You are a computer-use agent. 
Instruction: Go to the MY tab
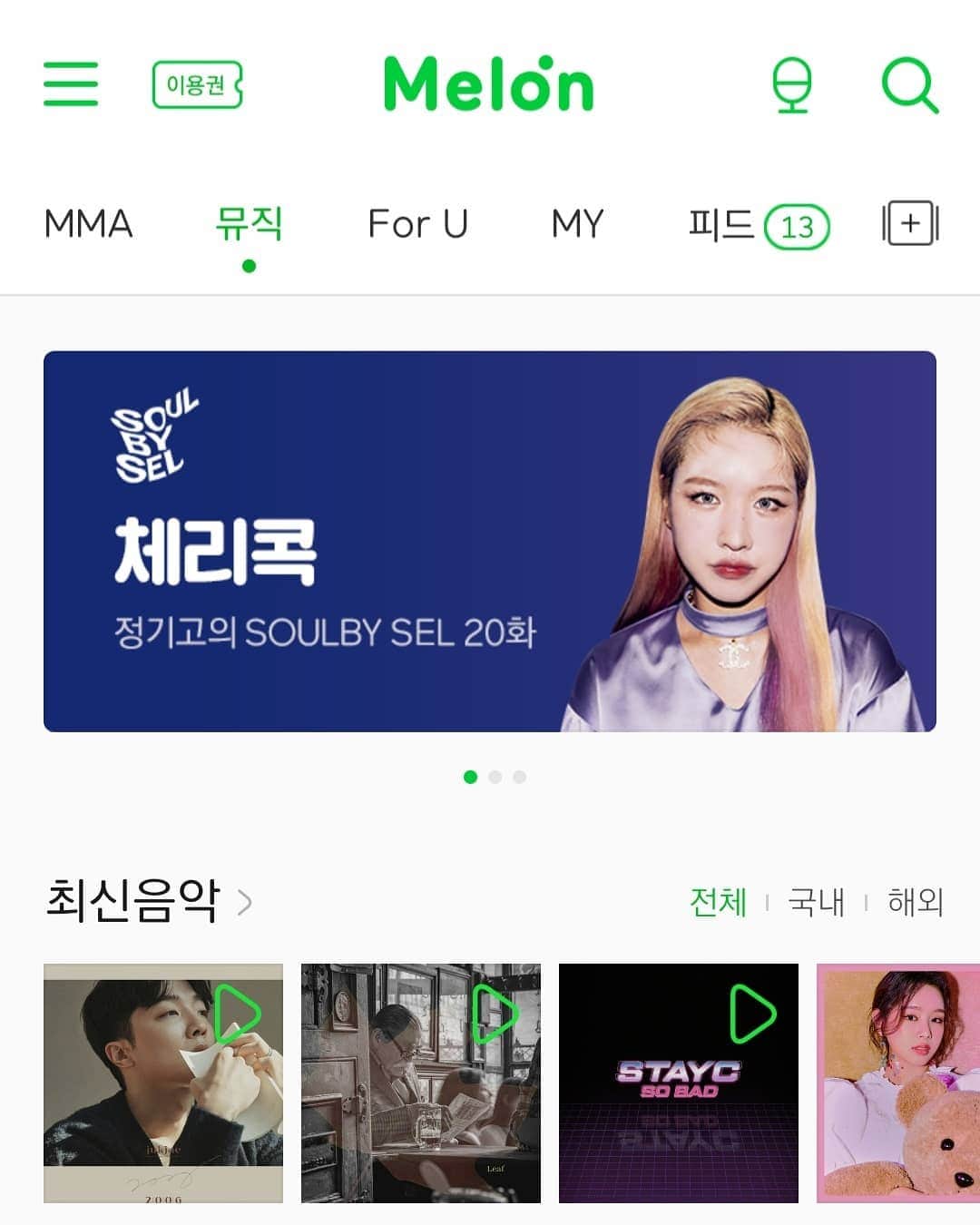(577, 224)
